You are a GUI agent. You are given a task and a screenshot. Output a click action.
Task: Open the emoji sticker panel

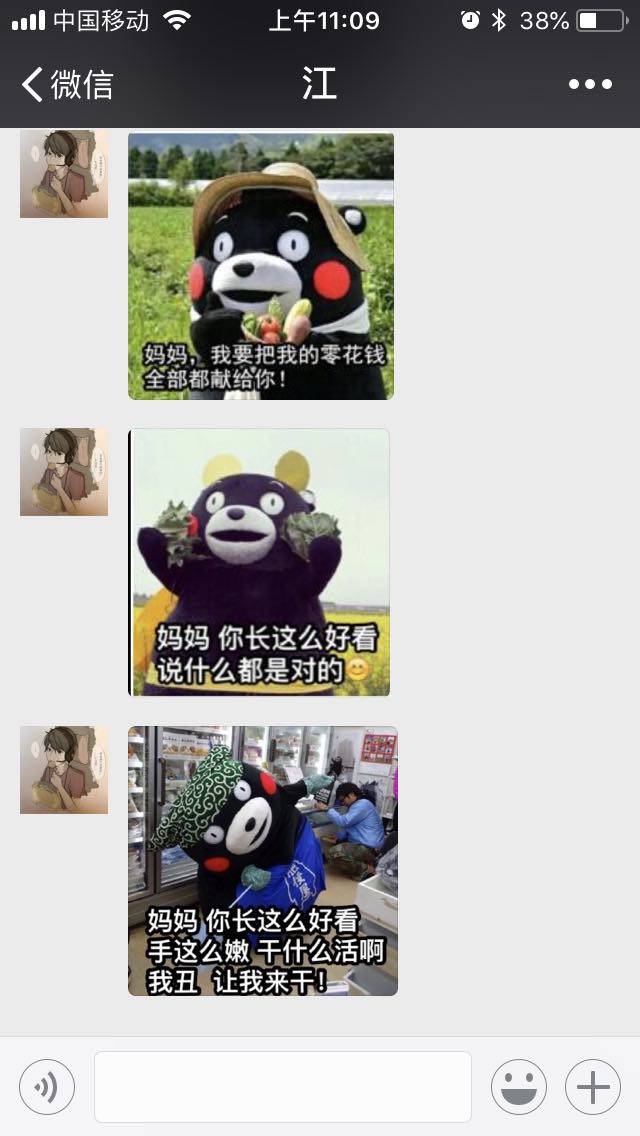[x=518, y=1086]
